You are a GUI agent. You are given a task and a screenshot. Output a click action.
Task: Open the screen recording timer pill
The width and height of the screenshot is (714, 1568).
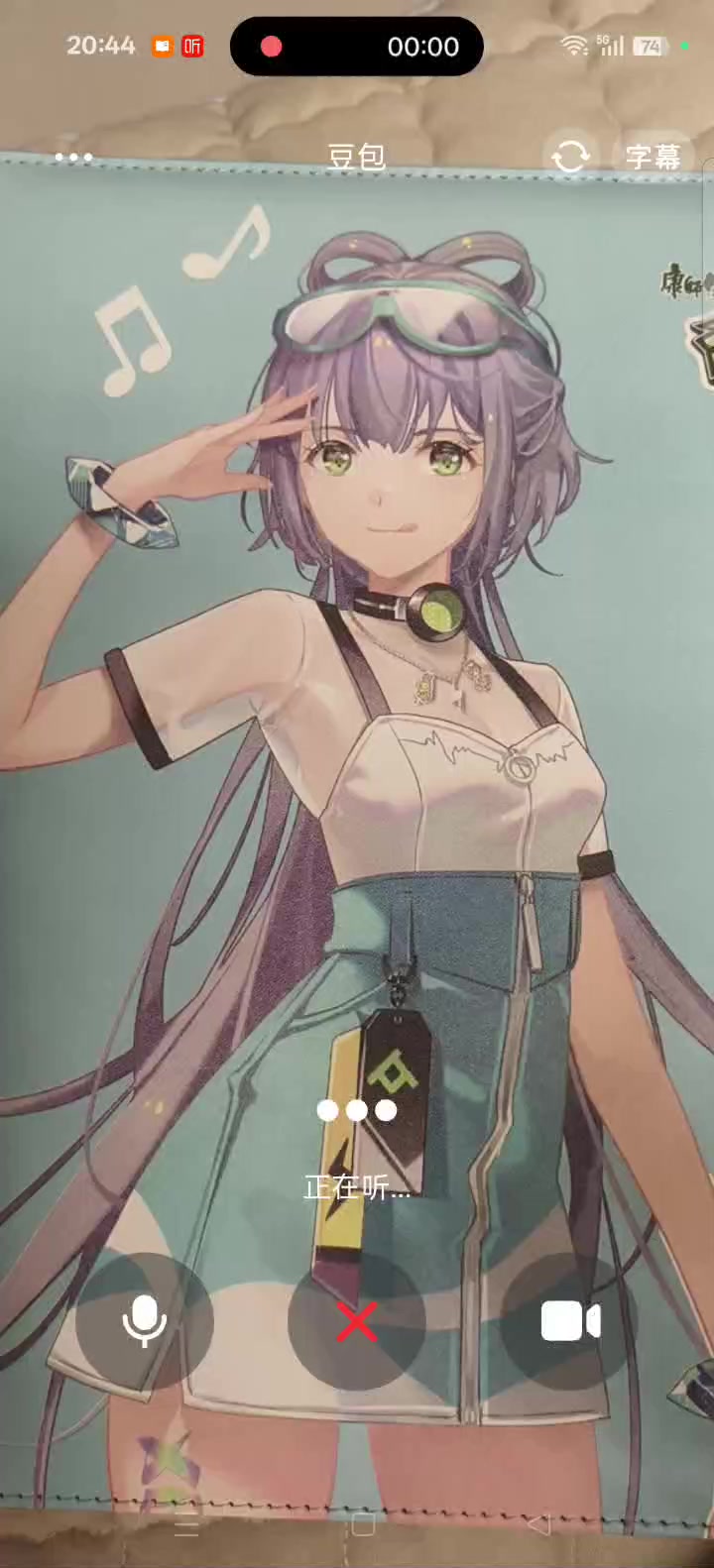tap(357, 47)
